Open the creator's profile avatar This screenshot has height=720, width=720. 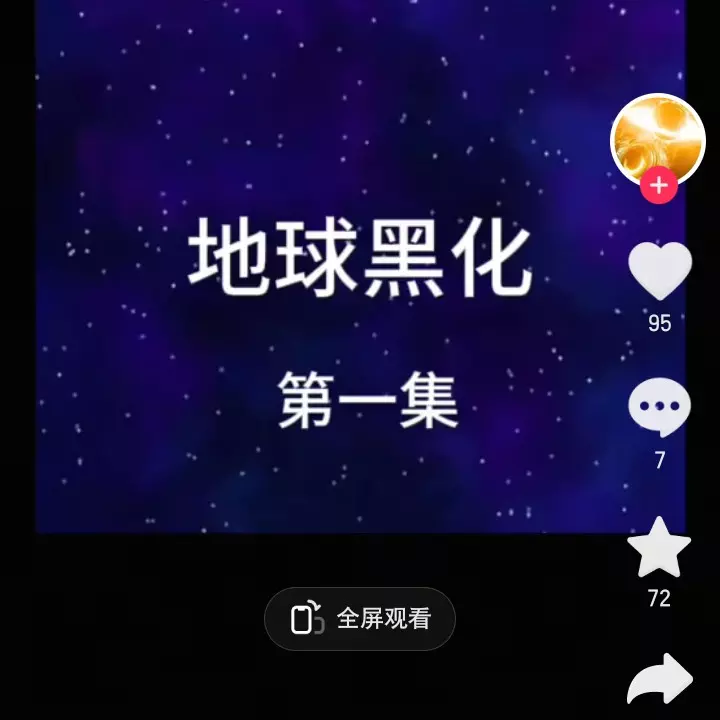pos(657,138)
